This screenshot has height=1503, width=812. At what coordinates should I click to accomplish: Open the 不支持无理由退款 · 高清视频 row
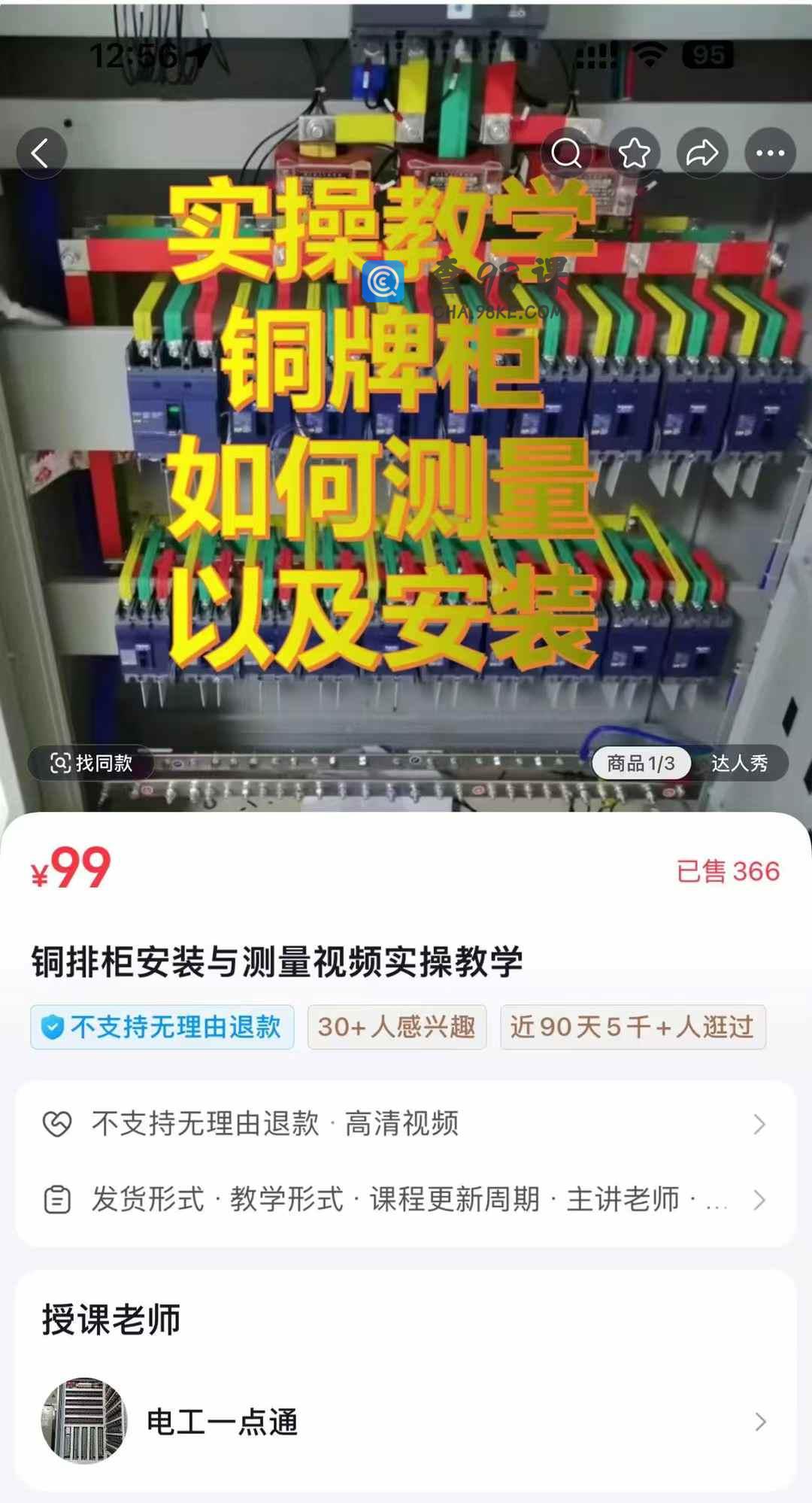404,1124
